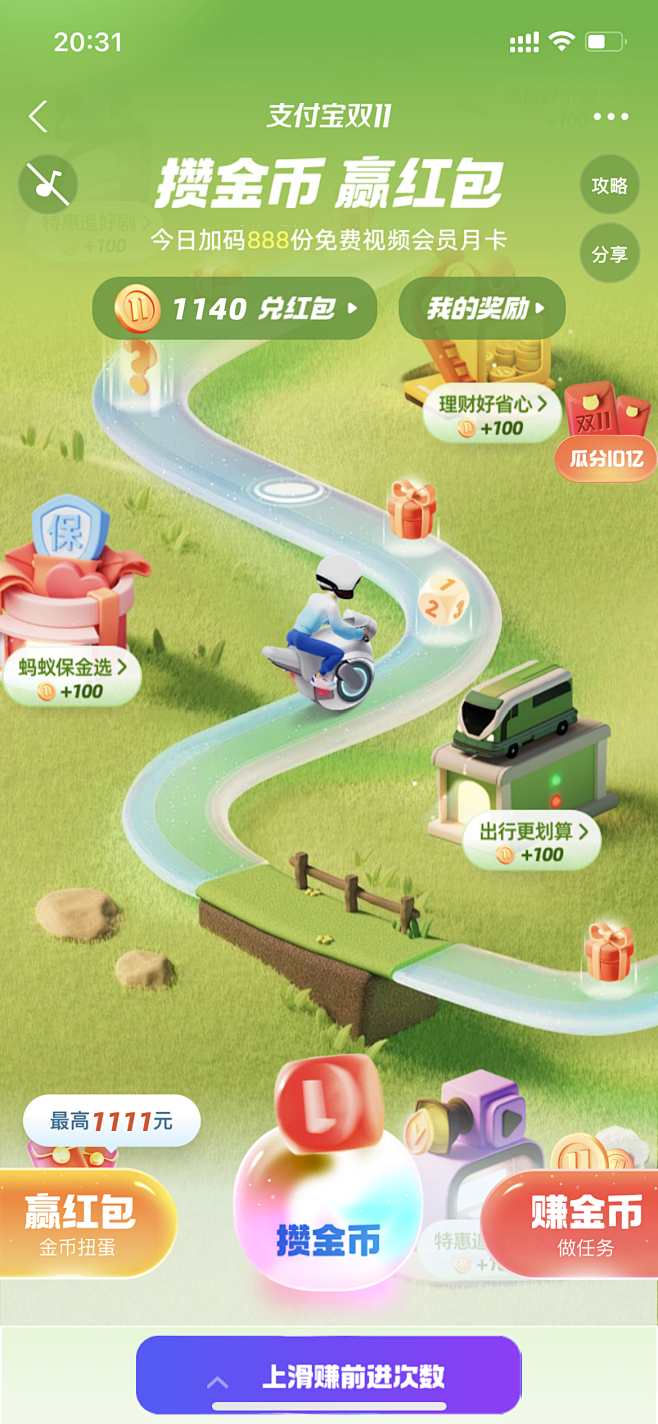Go back using the top-left arrow
The image size is (658, 1424).
38,117
